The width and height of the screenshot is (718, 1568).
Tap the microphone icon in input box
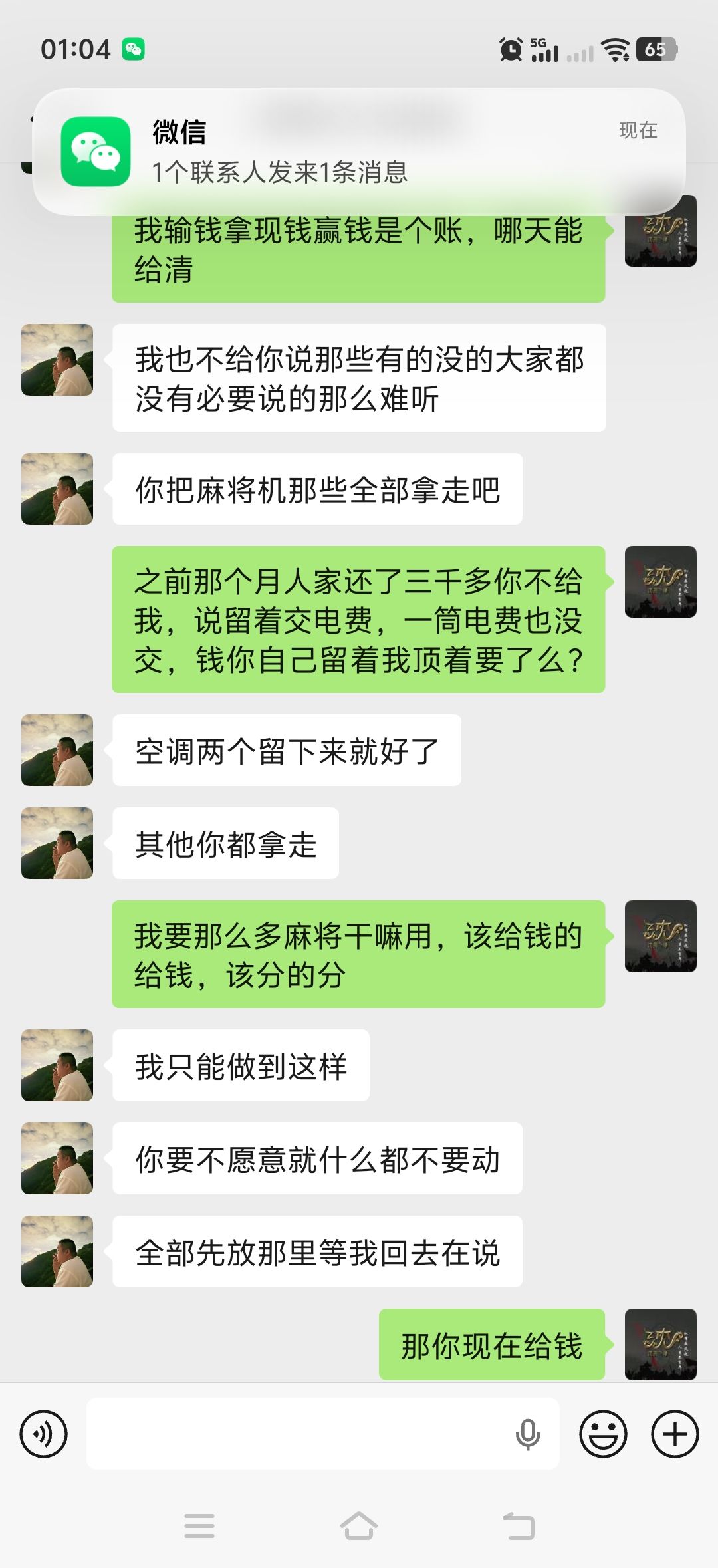coord(528,1434)
